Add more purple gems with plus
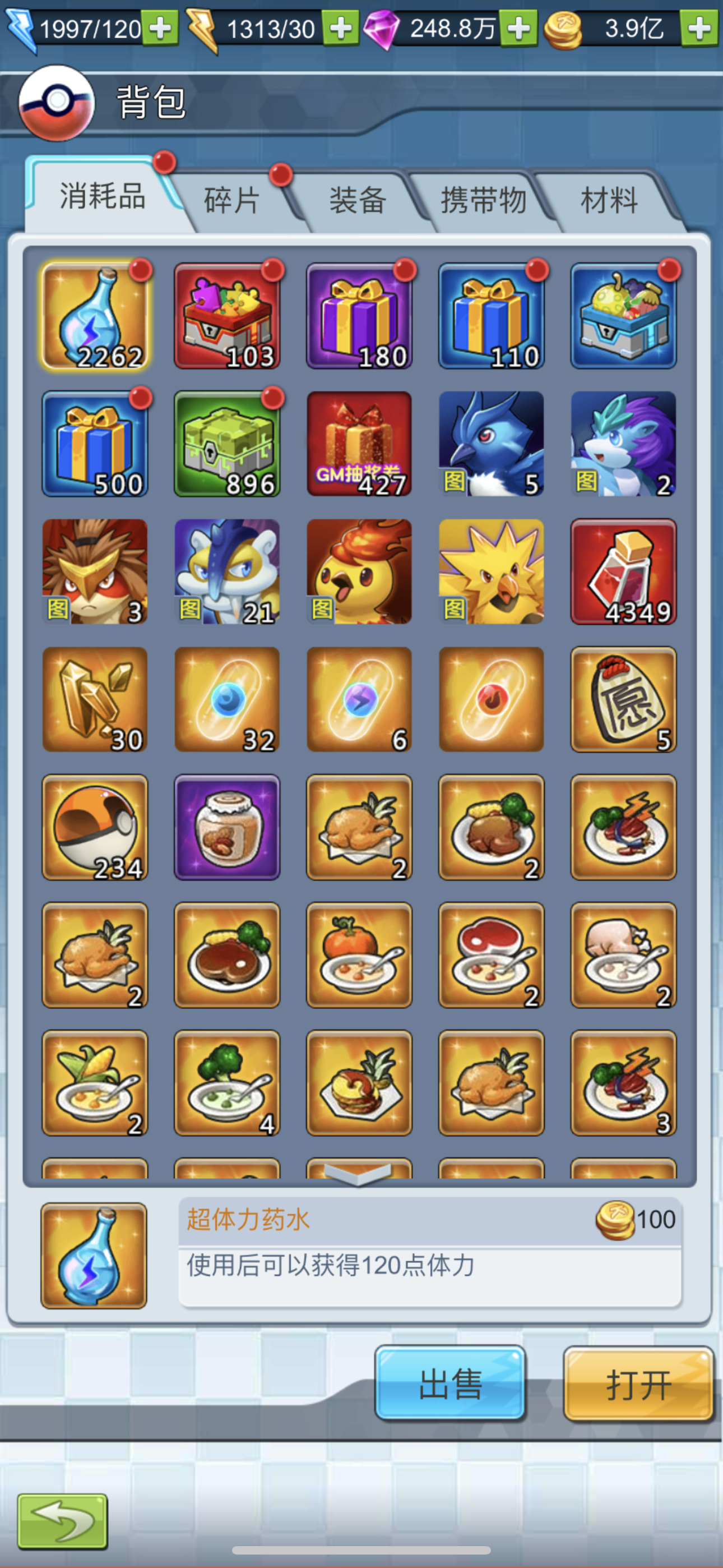Image resolution: width=723 pixels, height=1568 pixels. coord(518,28)
